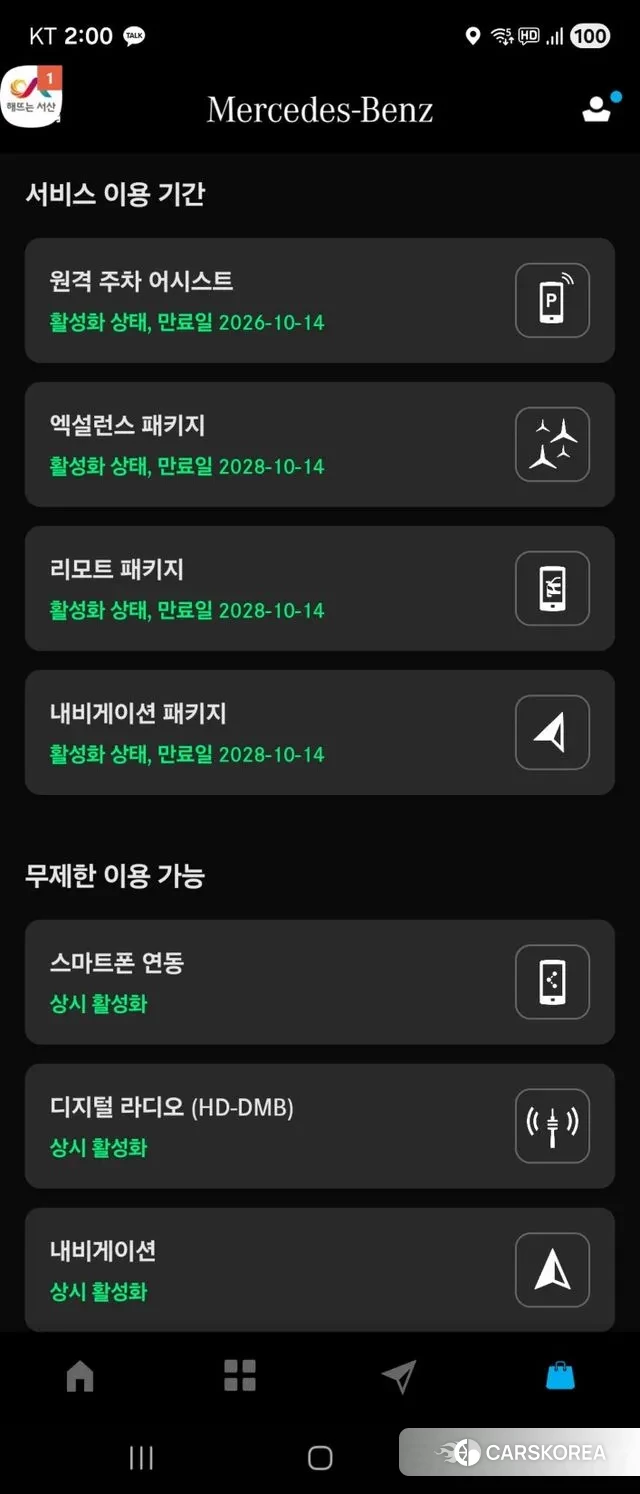Open the 해뜨는 서산 floating app icon
This screenshot has height=1494, width=640.
[x=33, y=96]
